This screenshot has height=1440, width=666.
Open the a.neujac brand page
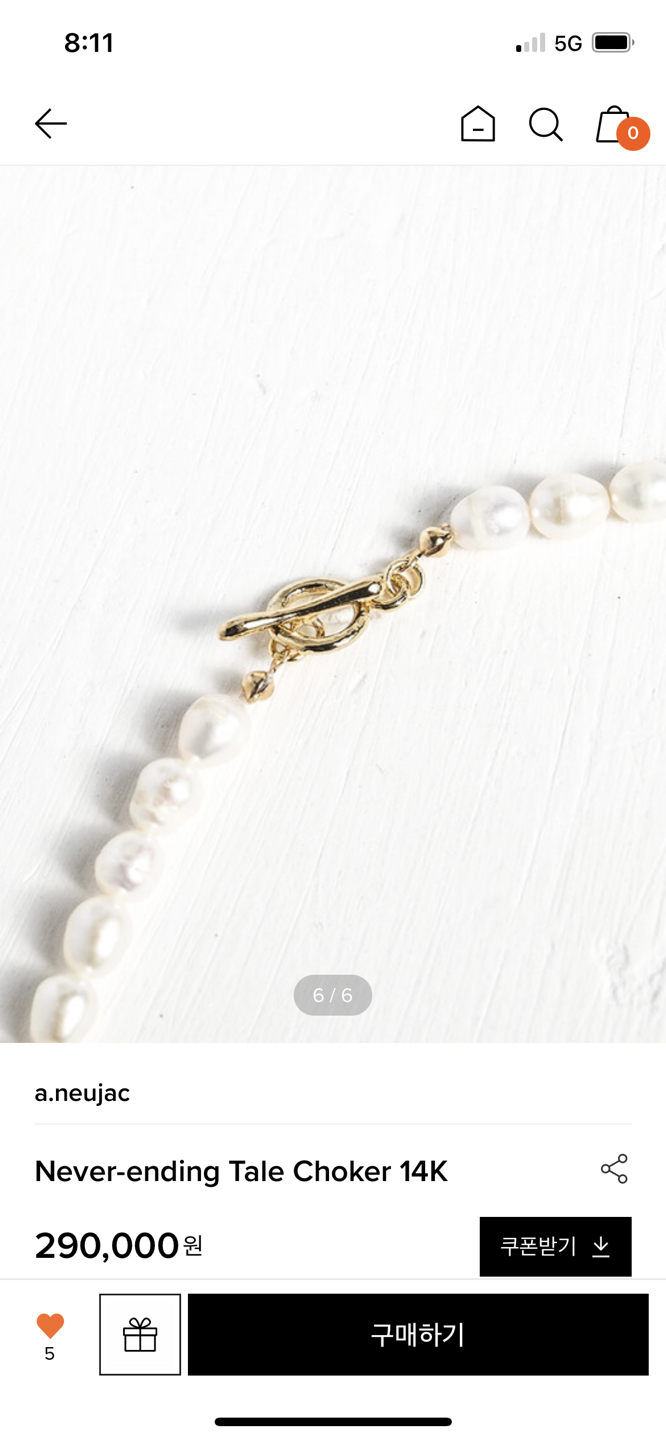[x=82, y=1093]
